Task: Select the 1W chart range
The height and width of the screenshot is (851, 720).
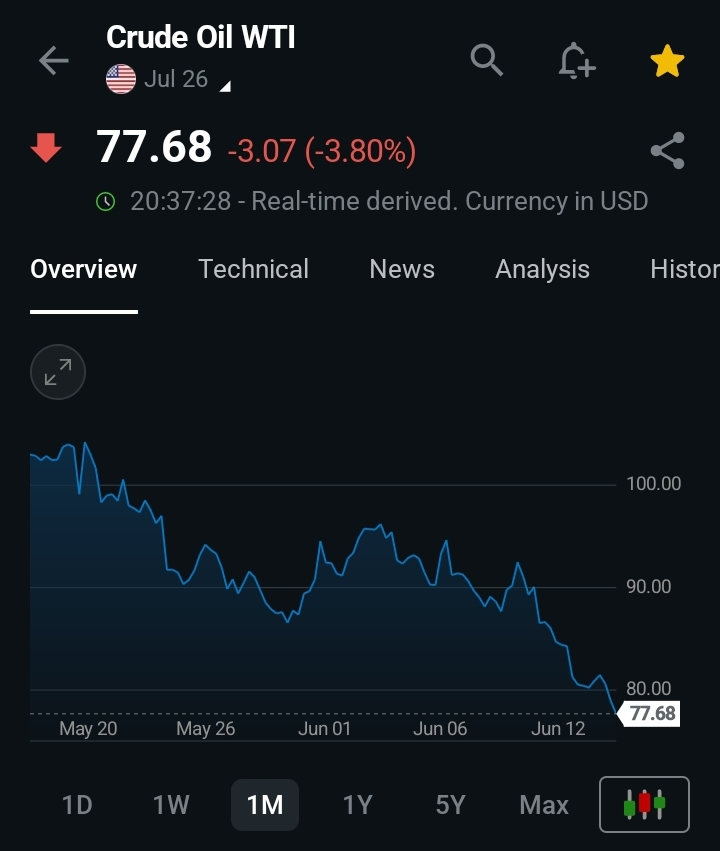Action: [171, 805]
